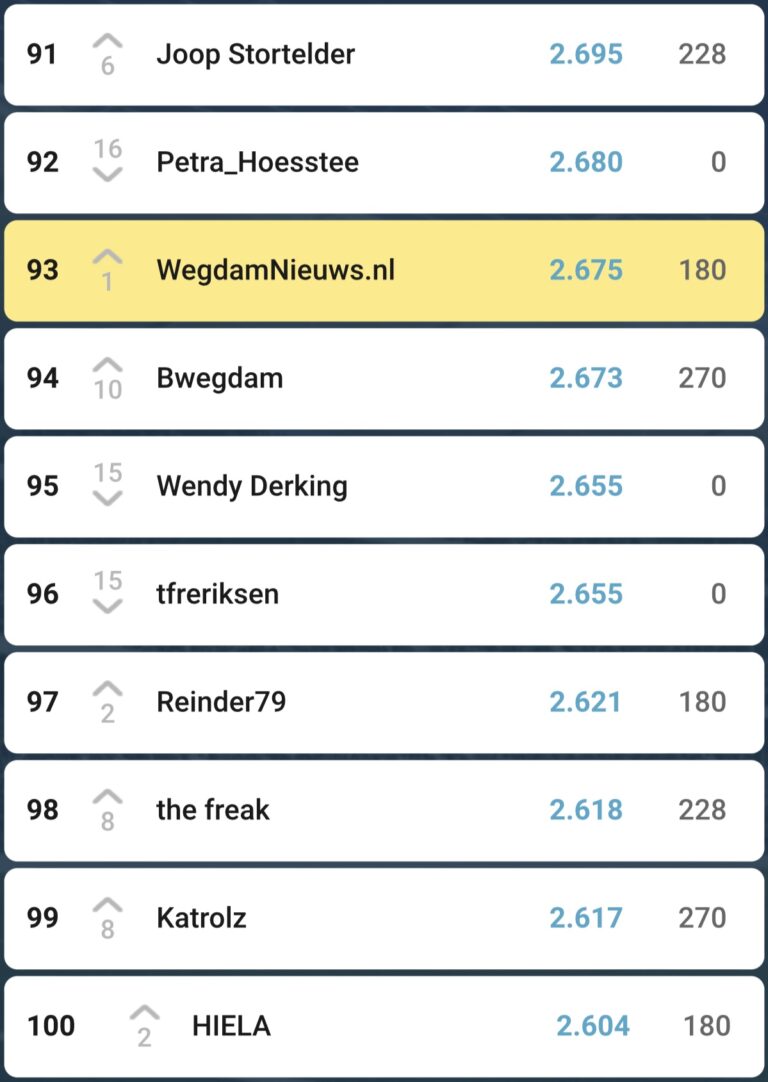
Task: Select HIELA's row at rank 100
Action: click(x=384, y=1026)
